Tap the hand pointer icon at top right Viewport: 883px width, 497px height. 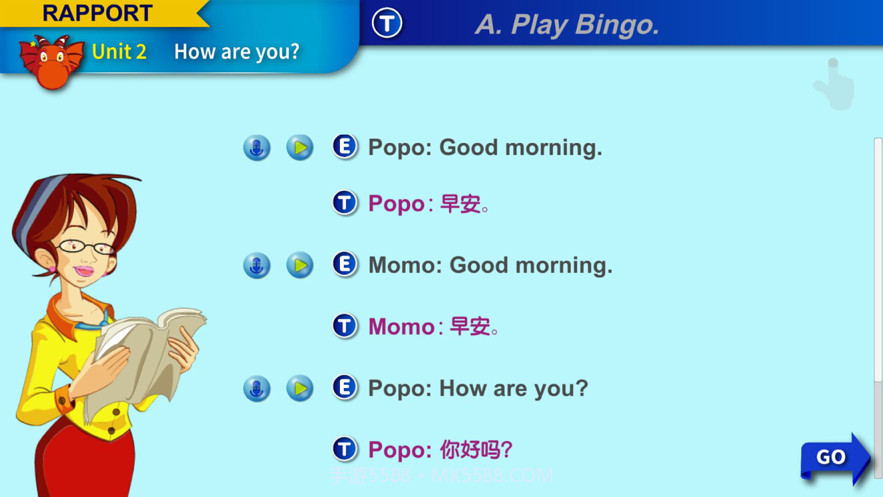tap(835, 85)
